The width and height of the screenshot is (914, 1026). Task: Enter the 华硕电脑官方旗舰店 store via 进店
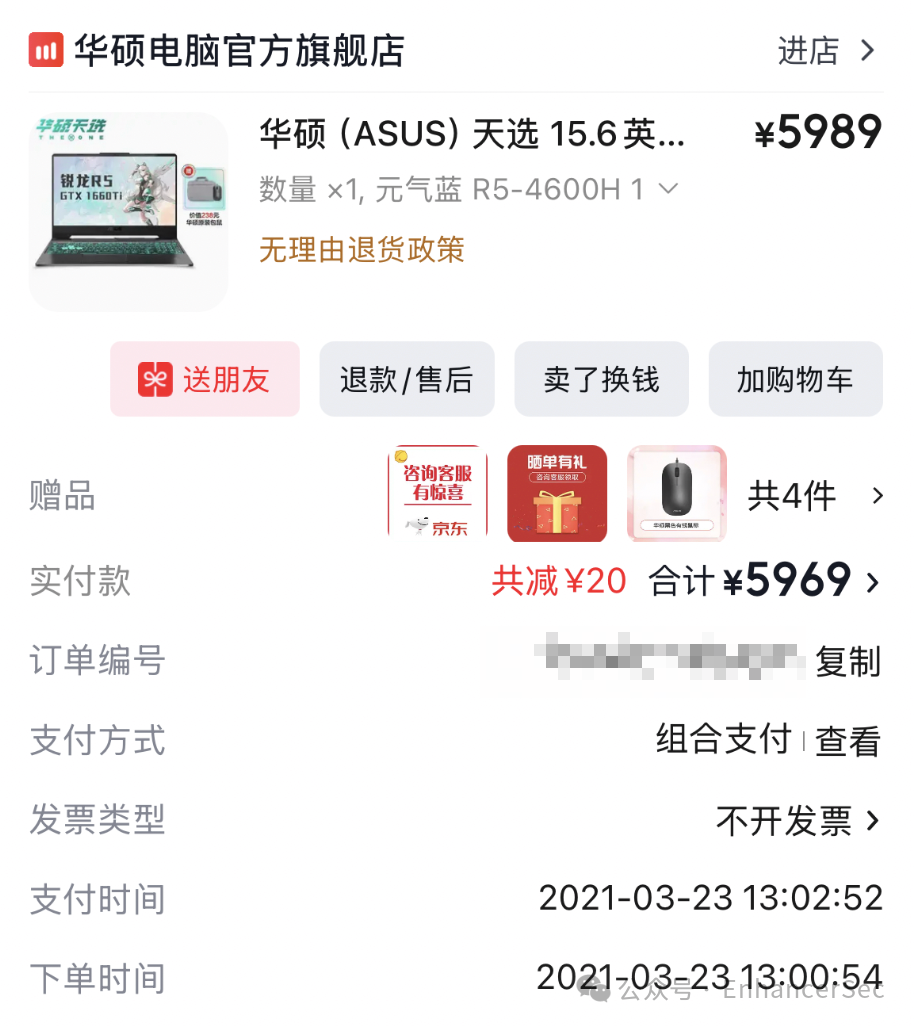pos(826,51)
